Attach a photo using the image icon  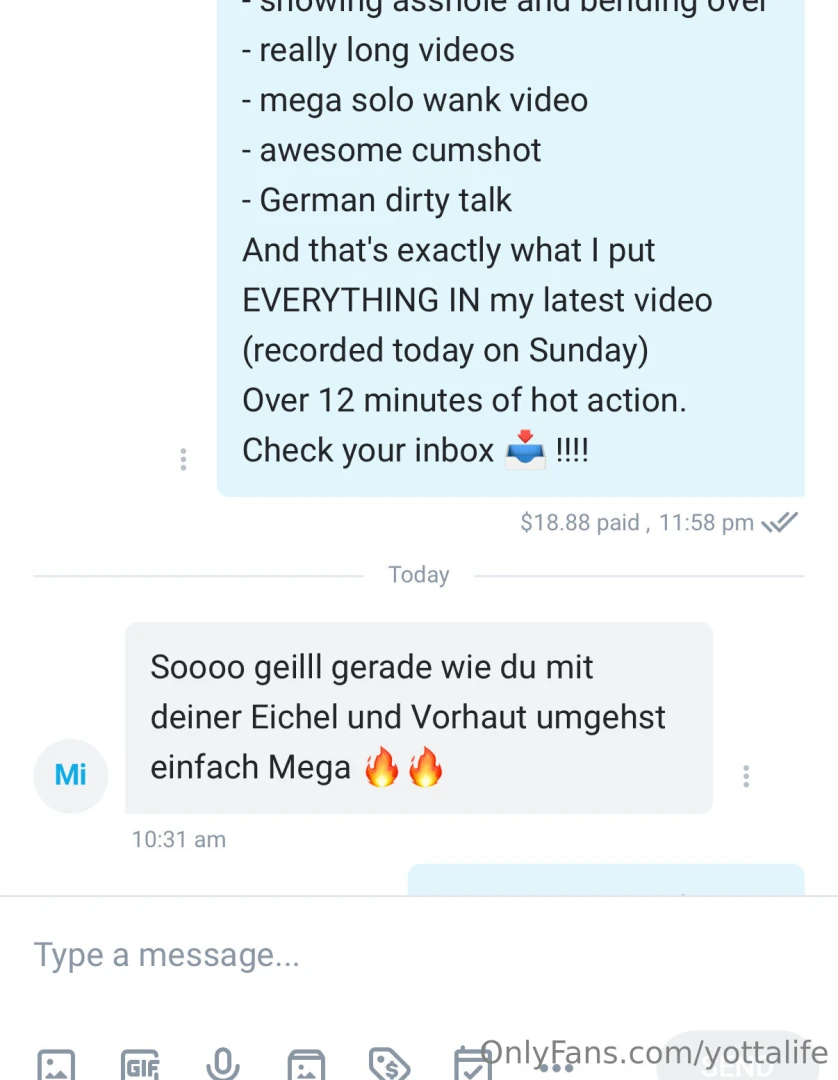(55, 1065)
